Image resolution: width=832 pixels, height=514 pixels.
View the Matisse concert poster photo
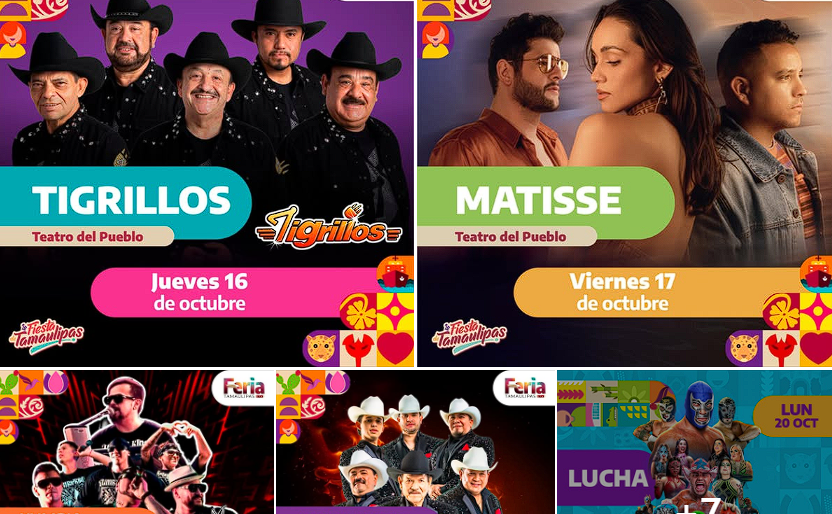624,183
